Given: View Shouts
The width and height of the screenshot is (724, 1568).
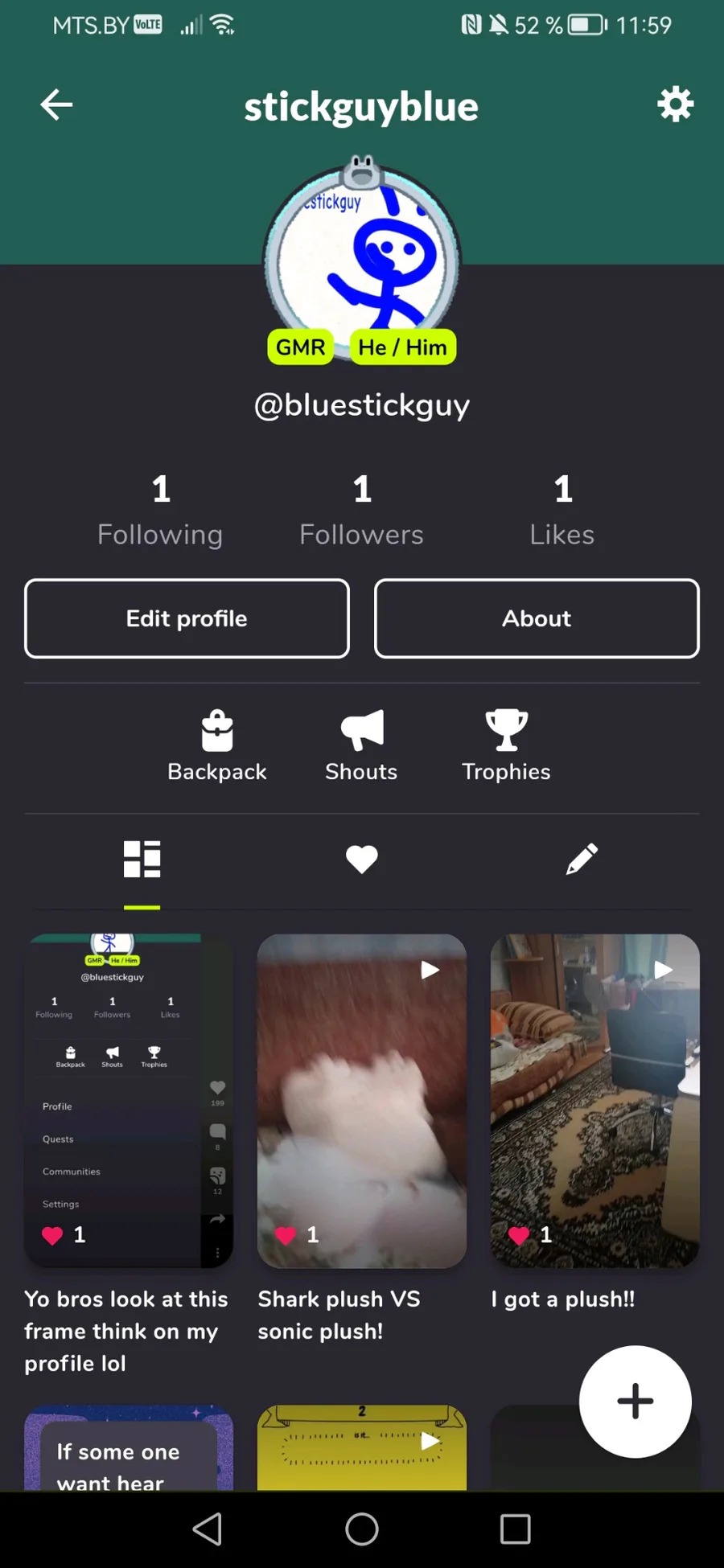Looking at the screenshot, I should point(361,745).
